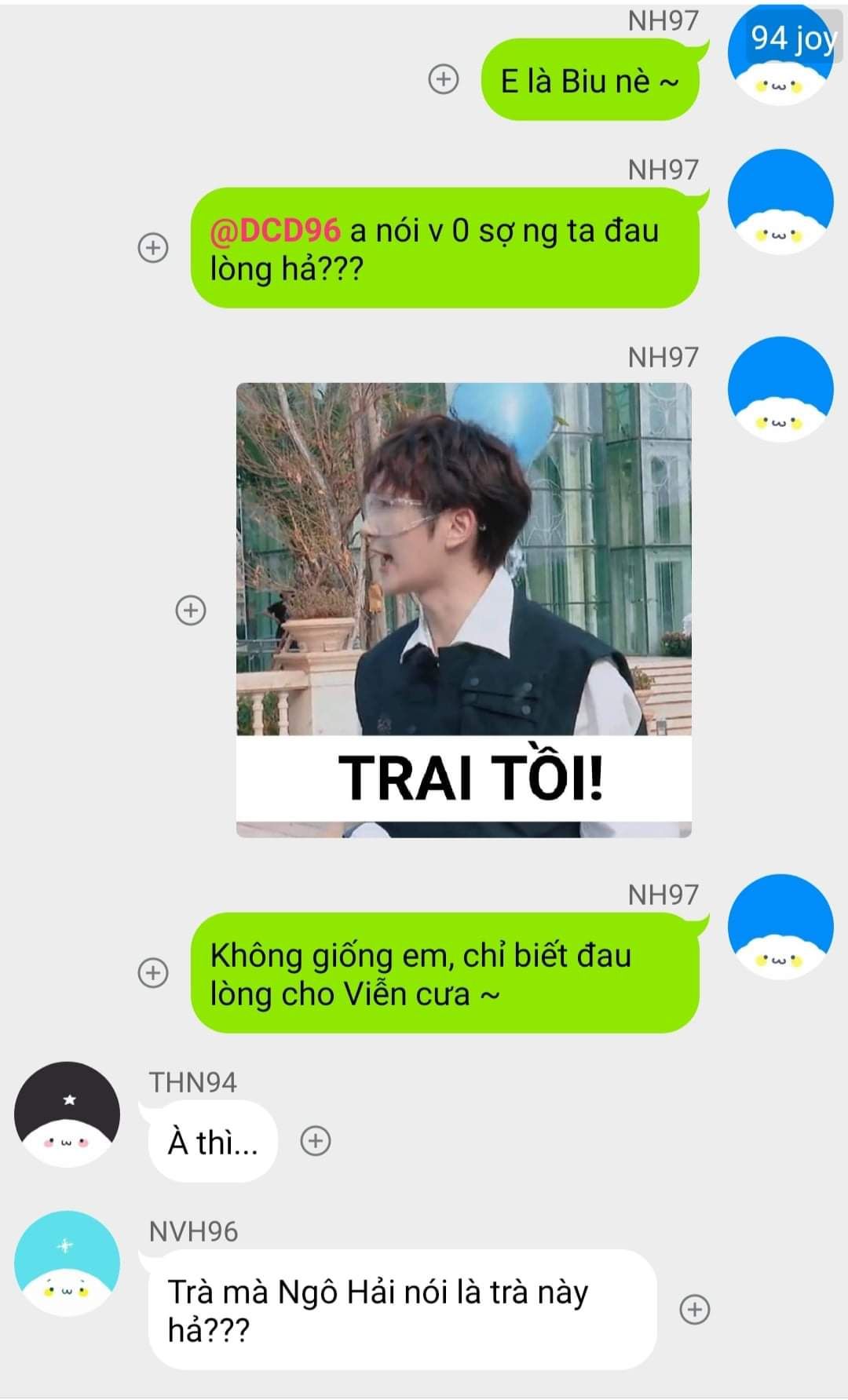Open NH97's avatar next to TRAI TỒI image
The width and height of the screenshot is (848, 1400).
click(780, 389)
